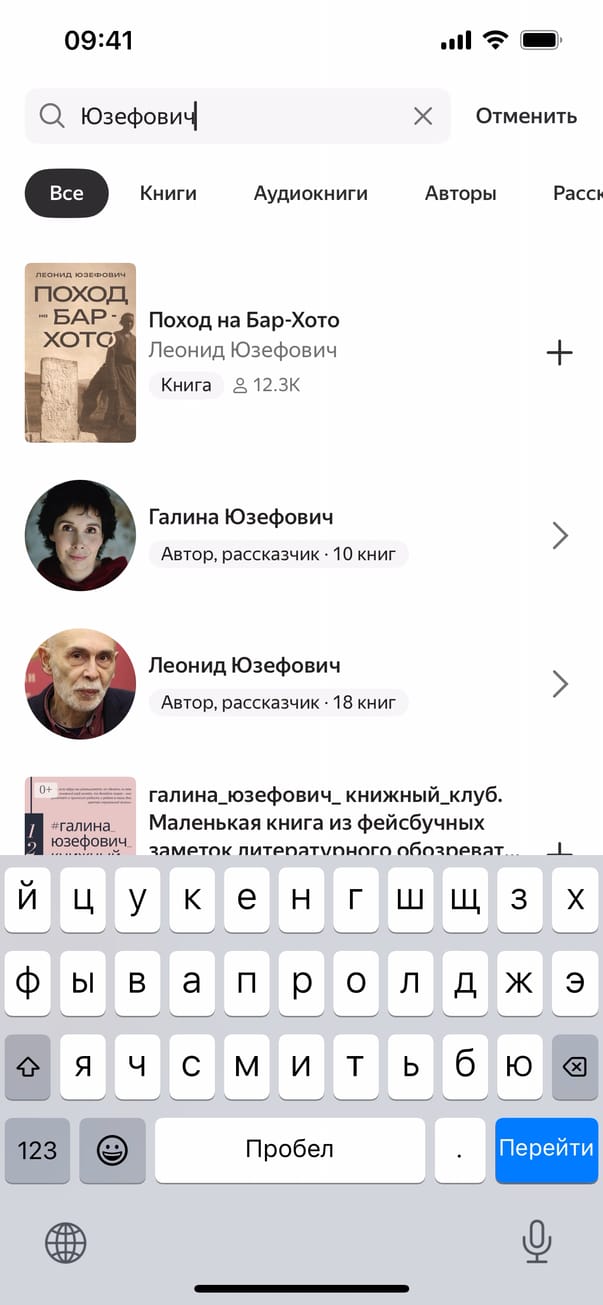Open author Леонид Юзефович
This screenshot has height=1305, width=603.
(x=244, y=665)
